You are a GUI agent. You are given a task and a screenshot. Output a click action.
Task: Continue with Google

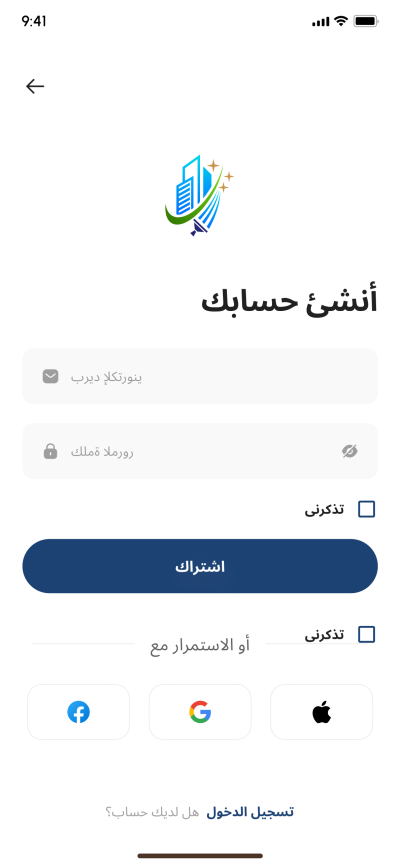coord(200,712)
